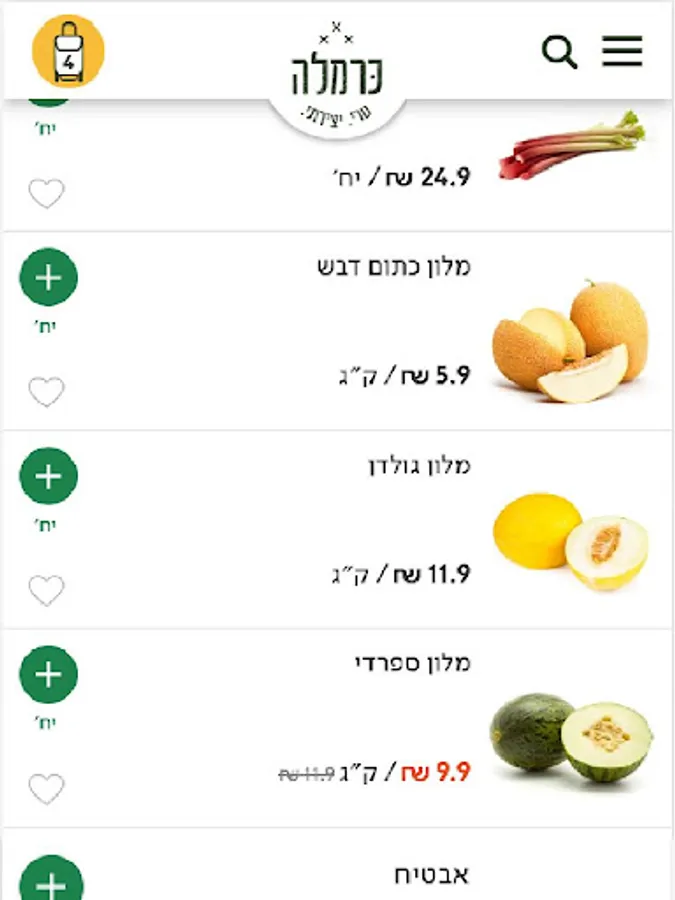Open the shopping cart with 4 items
The width and height of the screenshot is (675, 900).
68,51
